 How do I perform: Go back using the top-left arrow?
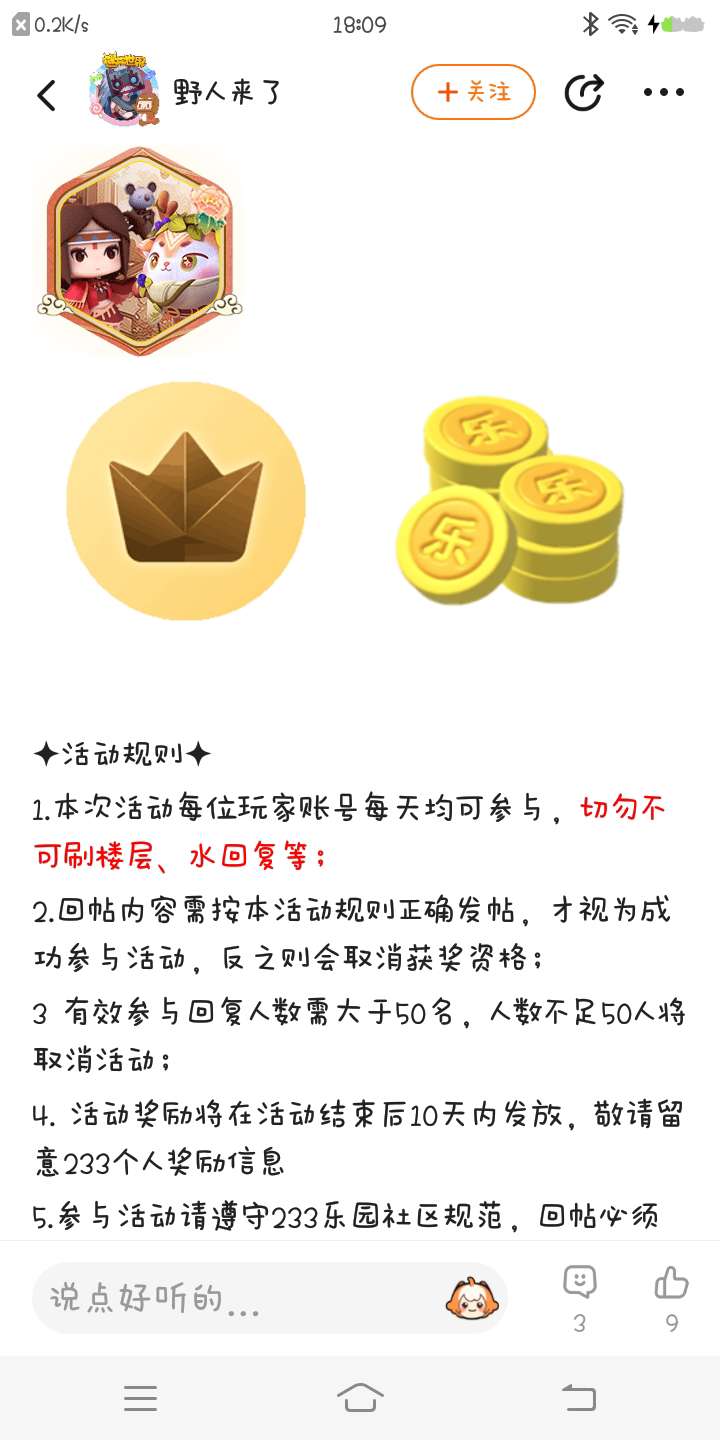(46, 94)
